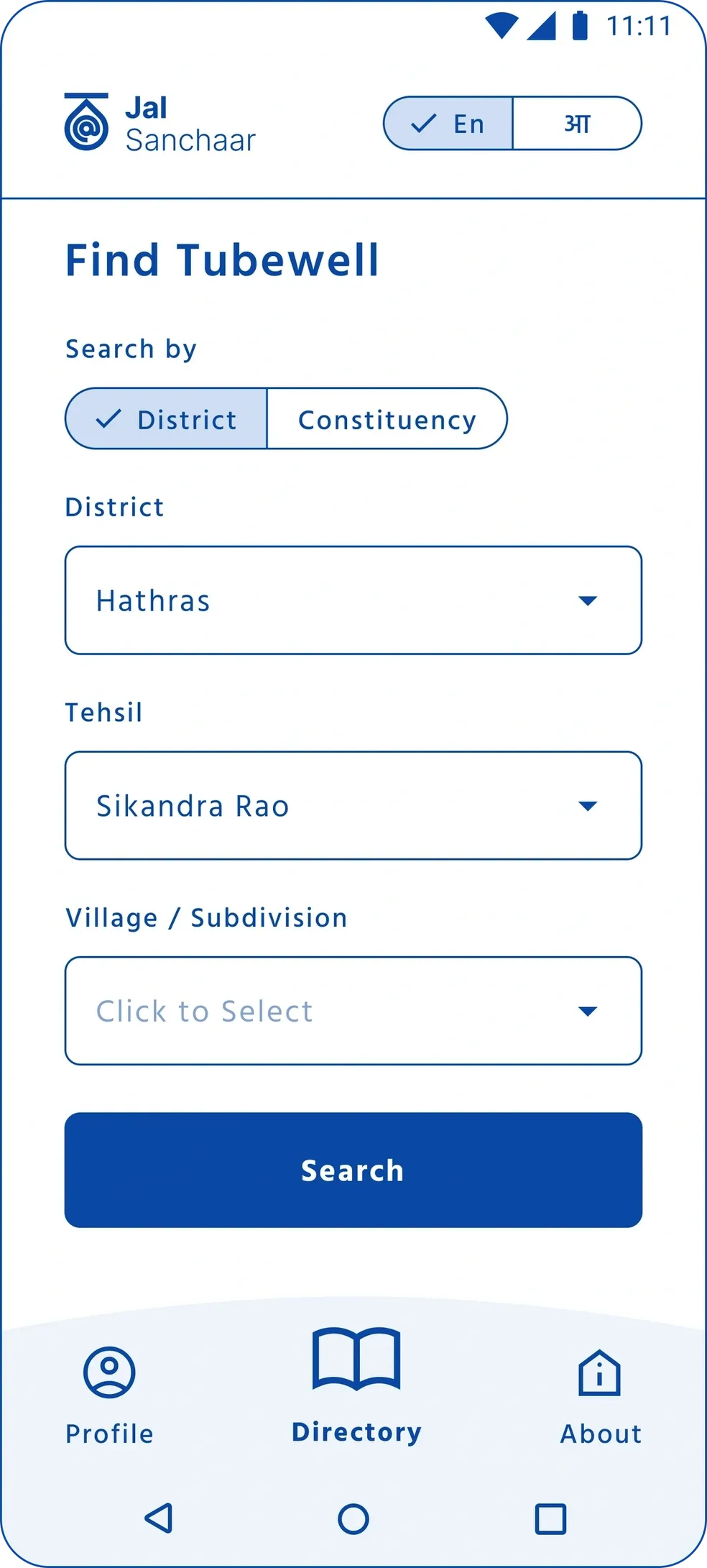Tap the Search button
Viewport: 707px width, 1568px height.
[x=353, y=1170]
